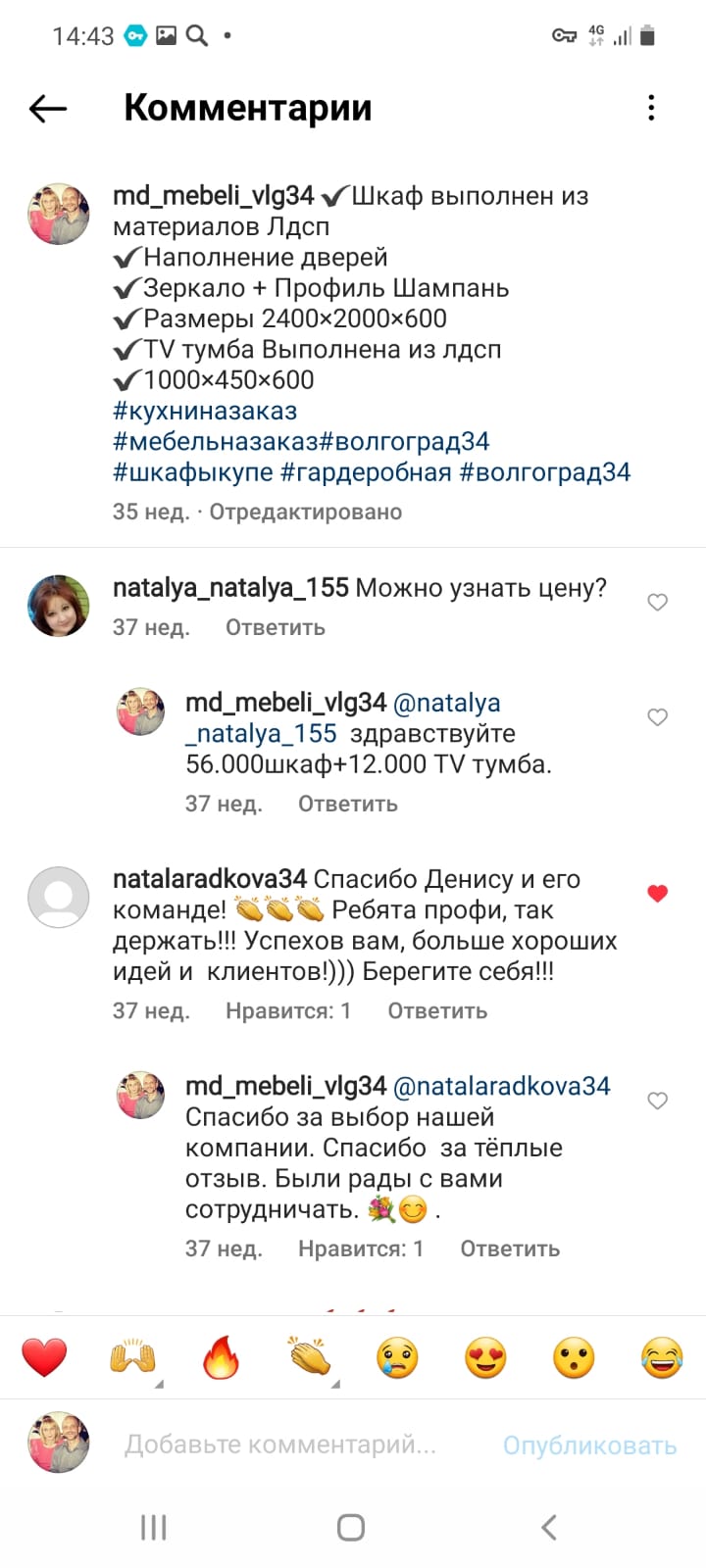Go back using the top-left arrow
This screenshot has height=1568, width=706.
tap(47, 109)
